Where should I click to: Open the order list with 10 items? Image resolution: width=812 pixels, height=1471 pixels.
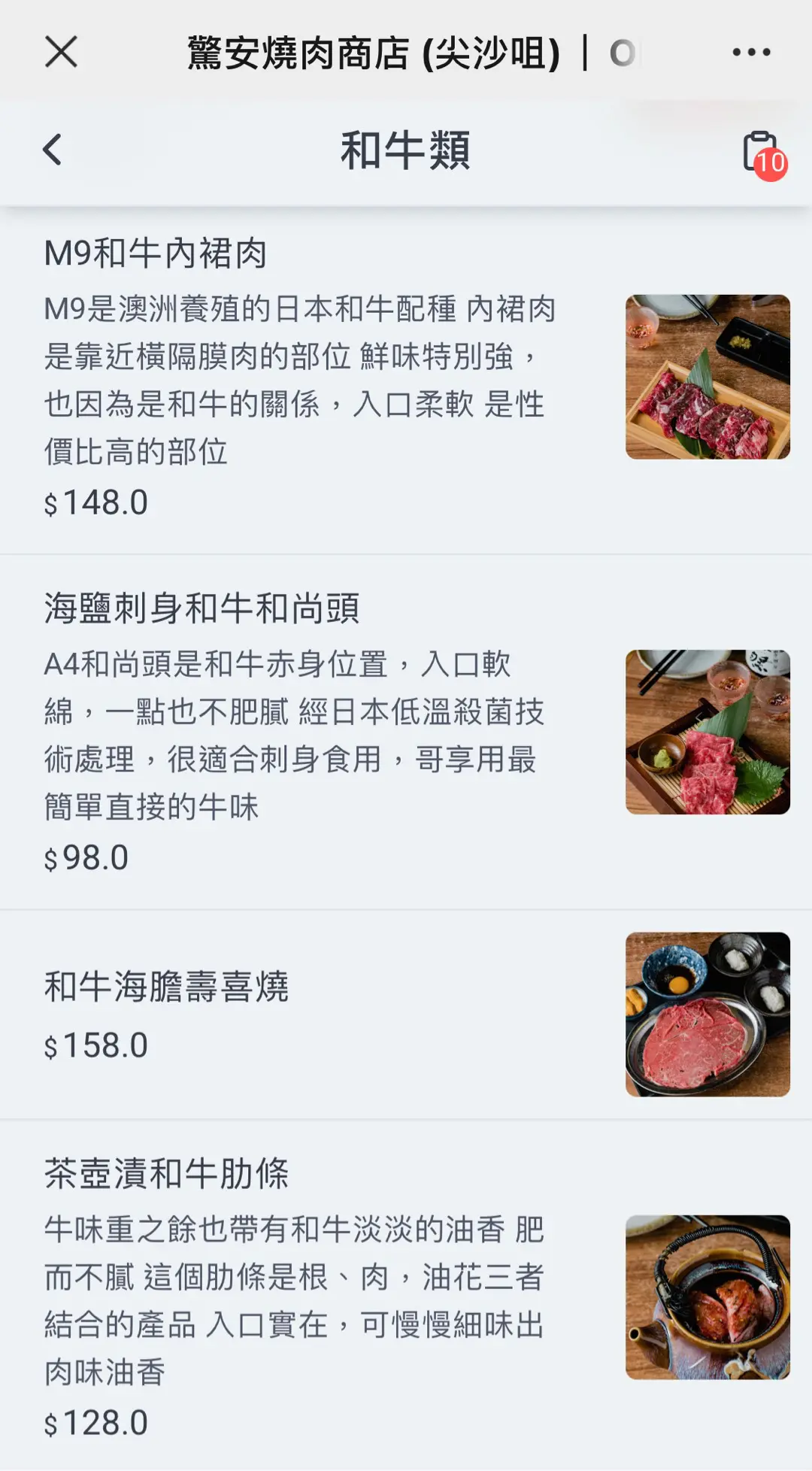(x=762, y=153)
